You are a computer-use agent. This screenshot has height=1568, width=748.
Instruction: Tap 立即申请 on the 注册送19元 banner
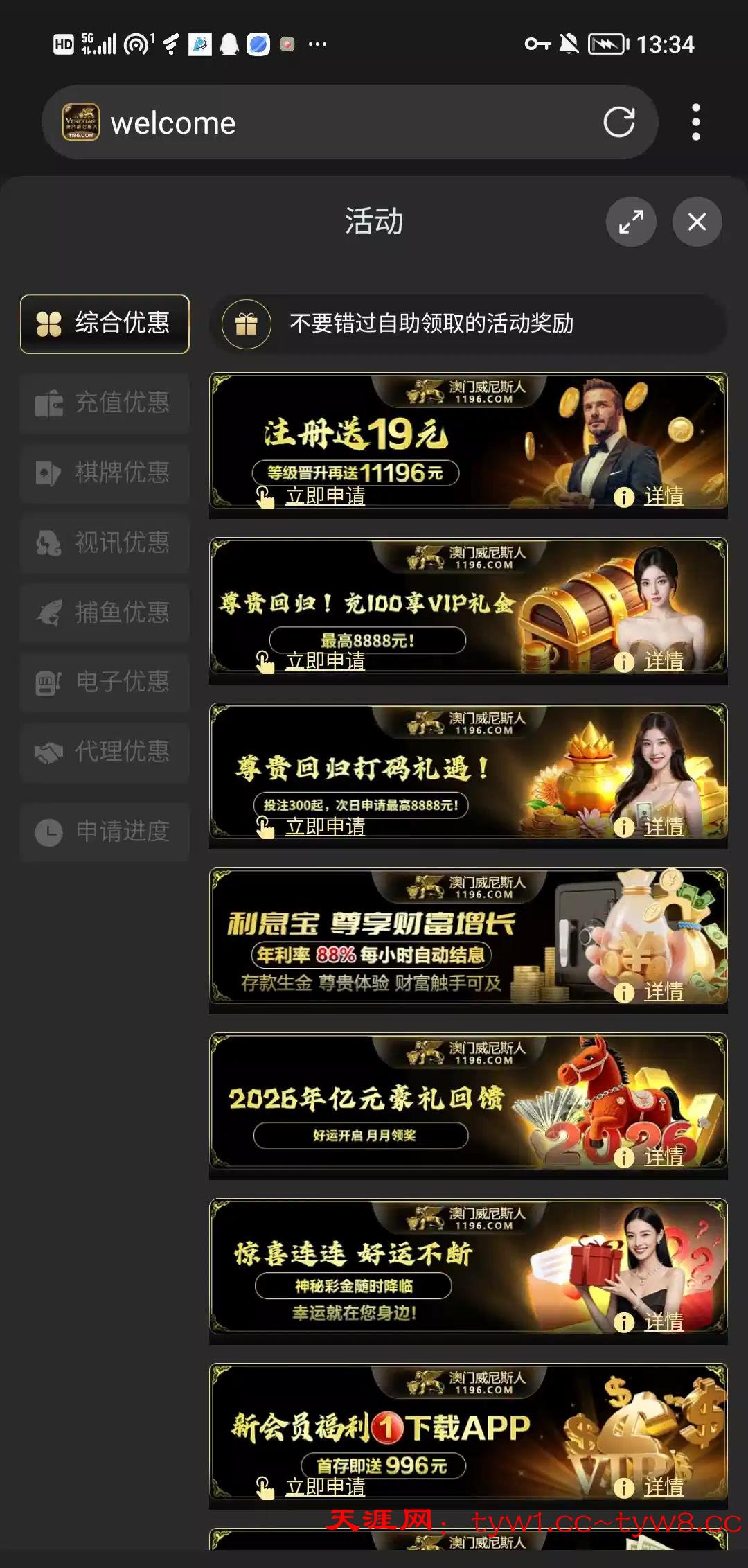coord(324,496)
